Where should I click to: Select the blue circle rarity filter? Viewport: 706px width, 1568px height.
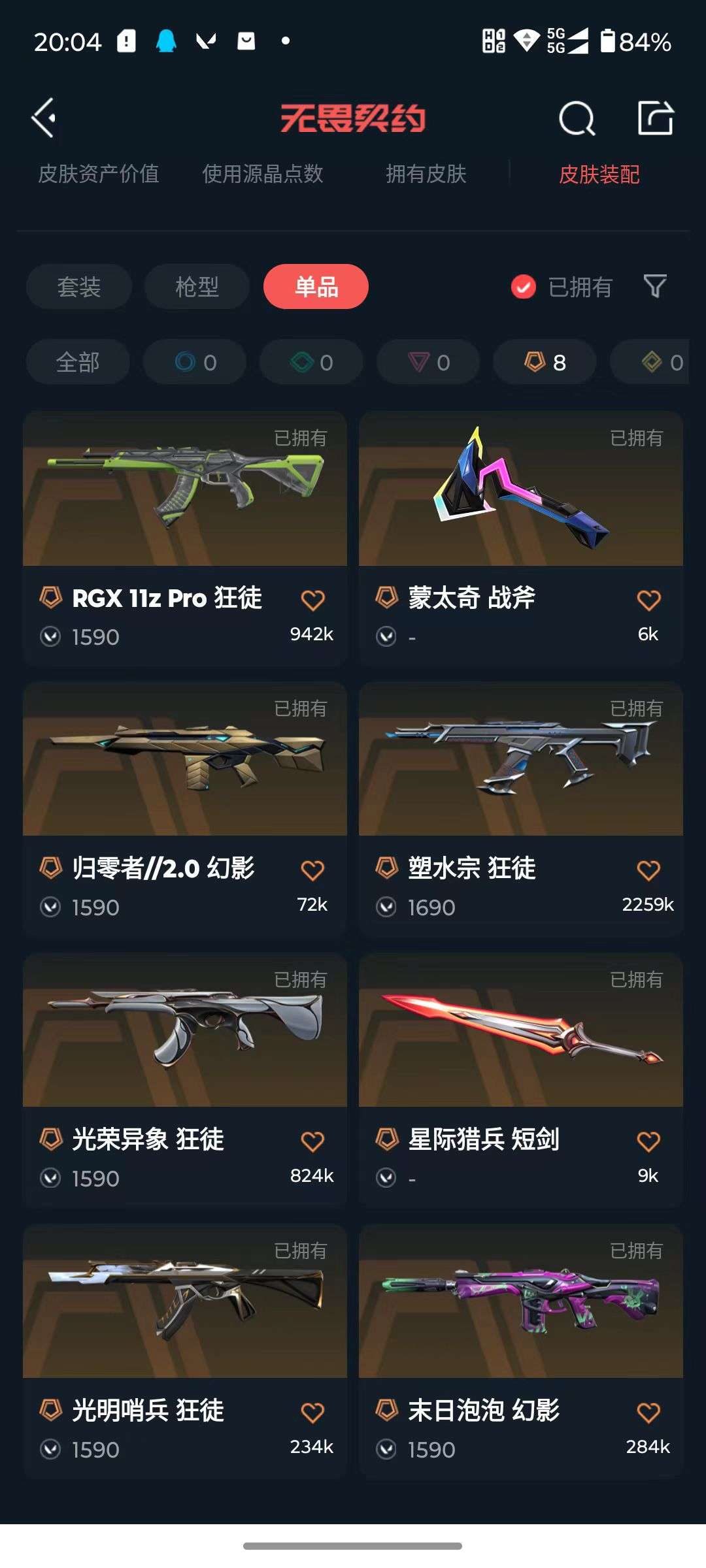pyautogui.click(x=194, y=362)
